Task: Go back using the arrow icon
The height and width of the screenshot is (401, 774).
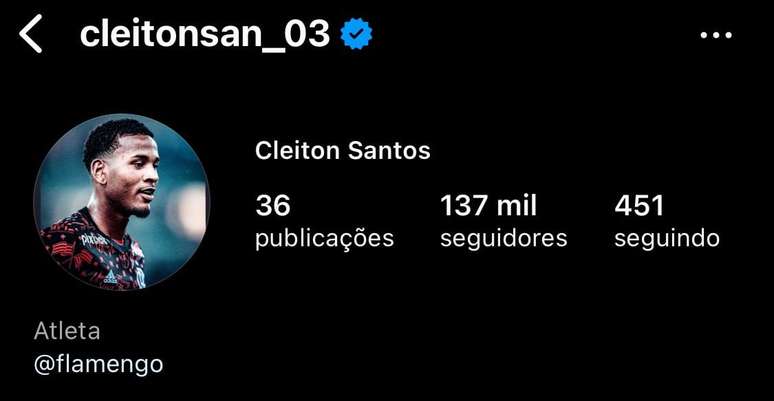Action: coord(31,35)
